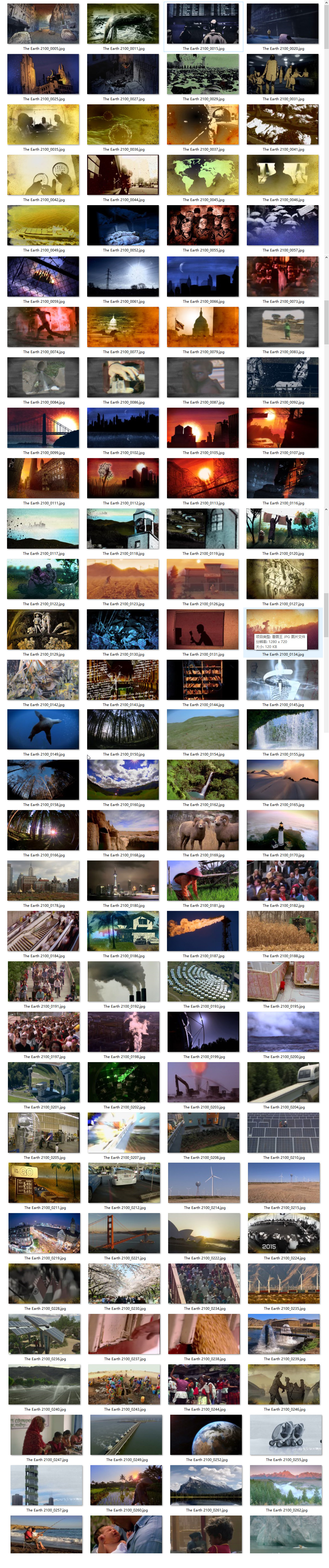
Task: Select The Earth 2100_0117.jpg thumbnail
Action: [x=43, y=528]
